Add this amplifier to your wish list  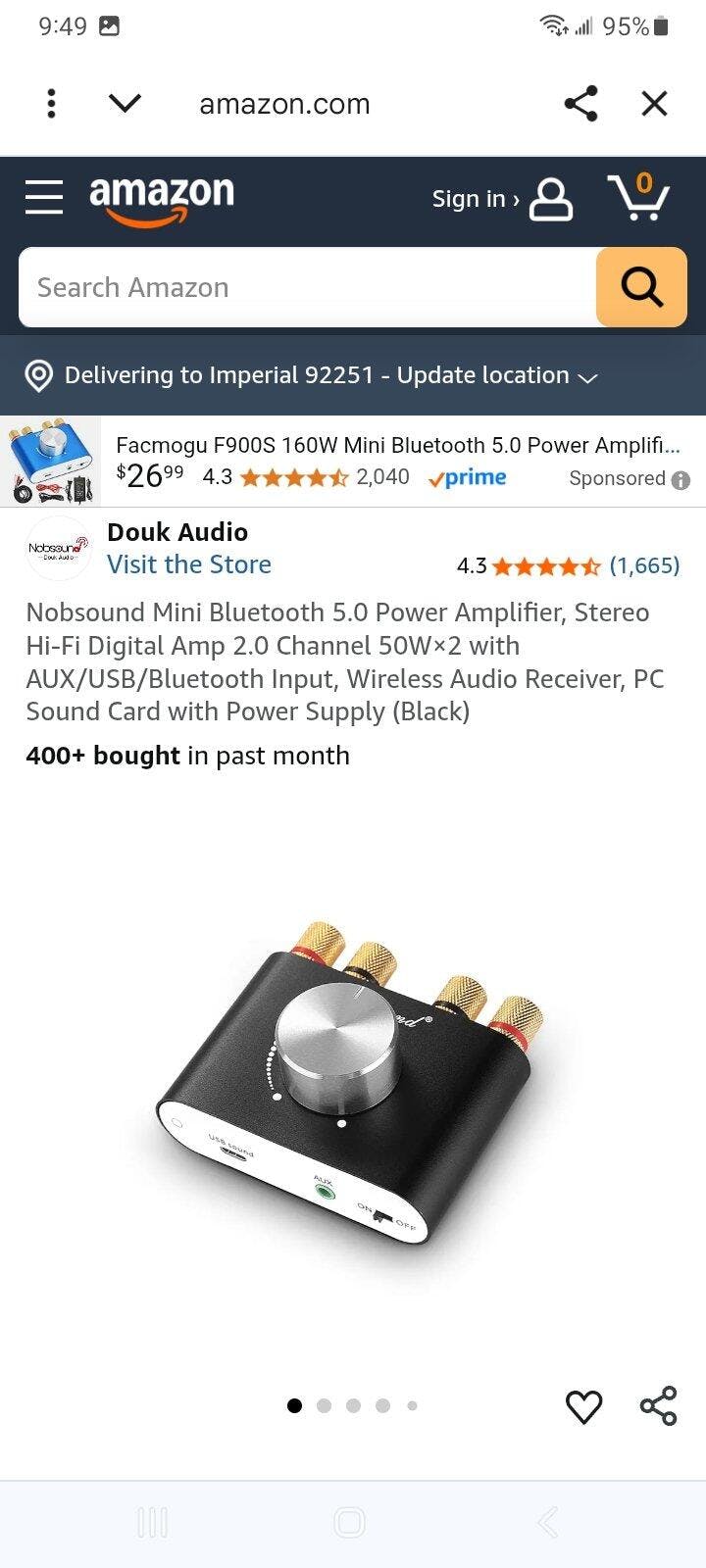(583, 1407)
